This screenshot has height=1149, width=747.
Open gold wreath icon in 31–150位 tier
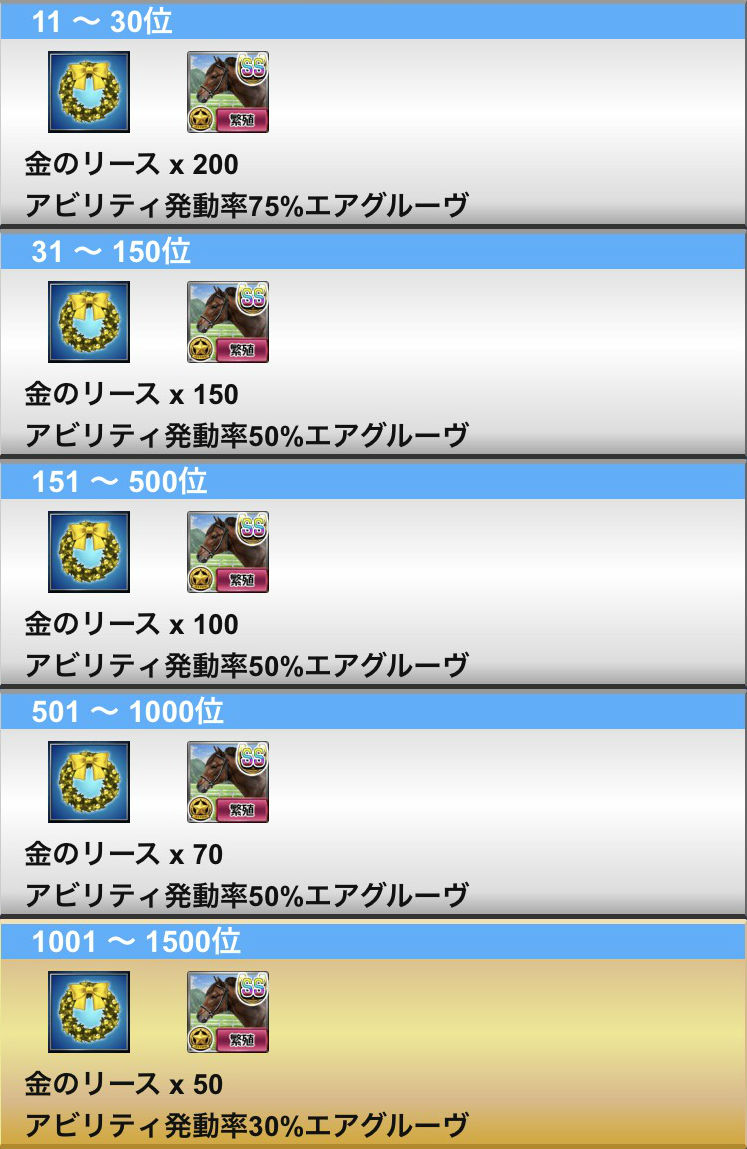[89, 322]
